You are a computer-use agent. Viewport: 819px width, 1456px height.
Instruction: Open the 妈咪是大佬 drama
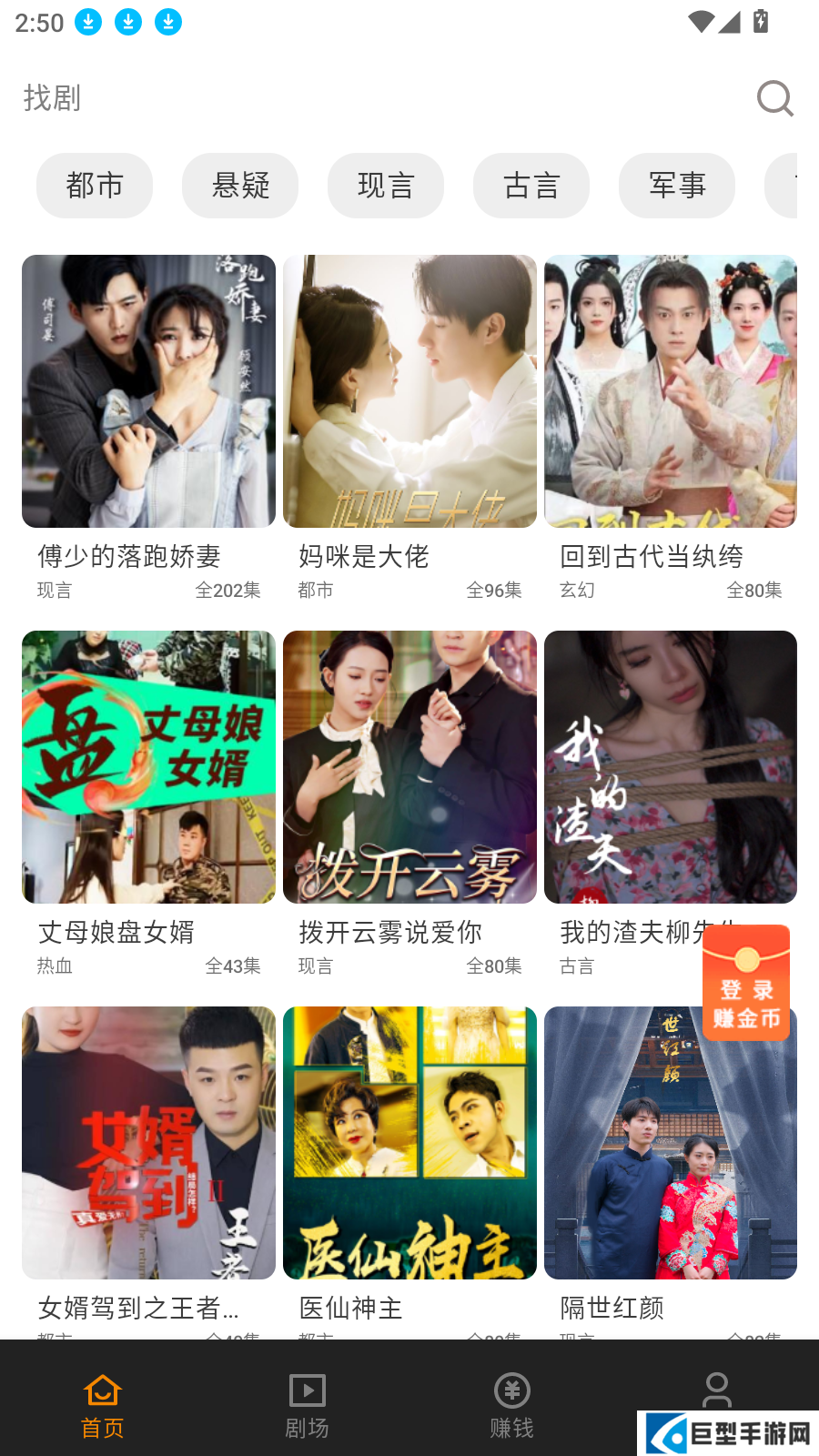click(x=409, y=391)
